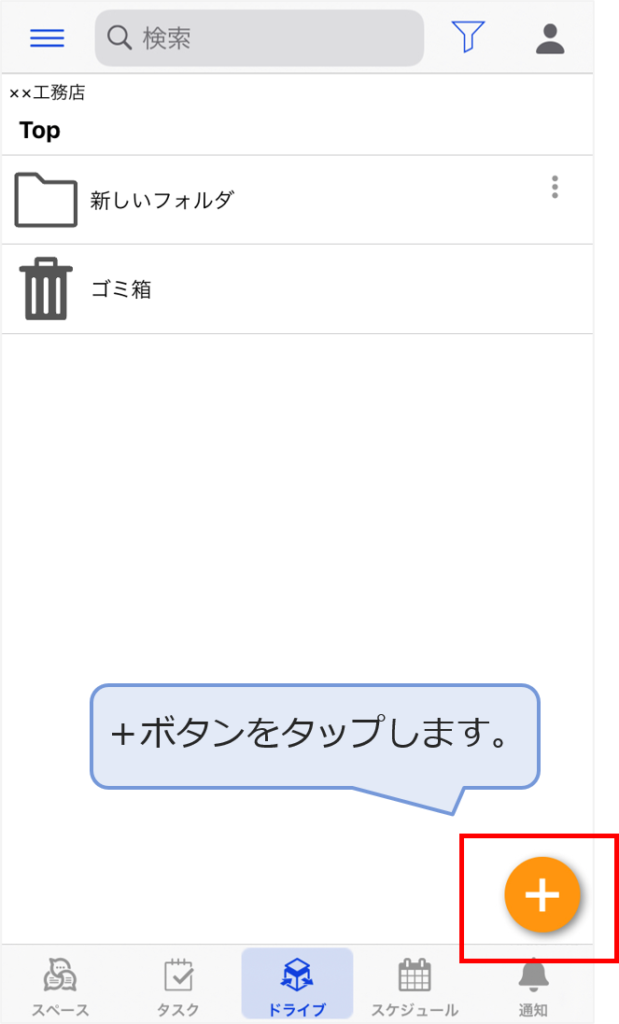Open the 通知 notifications tab
Viewport: 619px width, 1024px height.
[x=533, y=985]
